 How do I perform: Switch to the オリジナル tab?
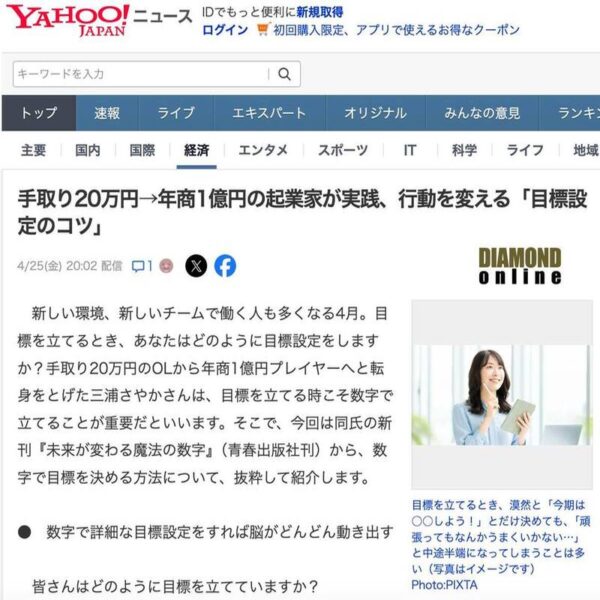click(377, 113)
